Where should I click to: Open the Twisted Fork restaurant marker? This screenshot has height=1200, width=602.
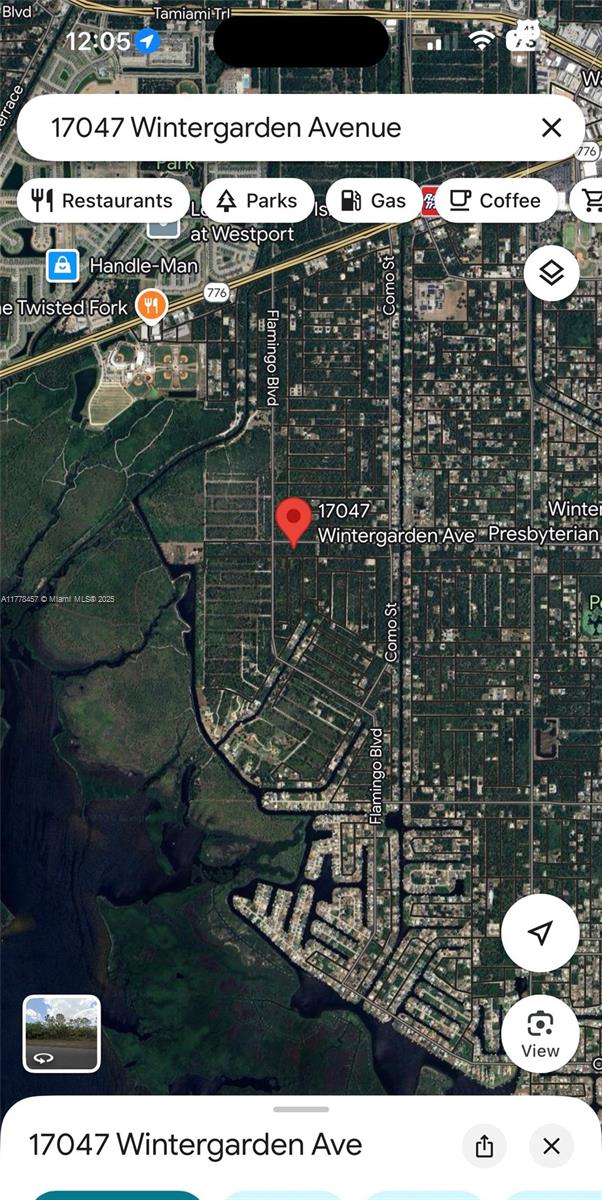point(151,306)
